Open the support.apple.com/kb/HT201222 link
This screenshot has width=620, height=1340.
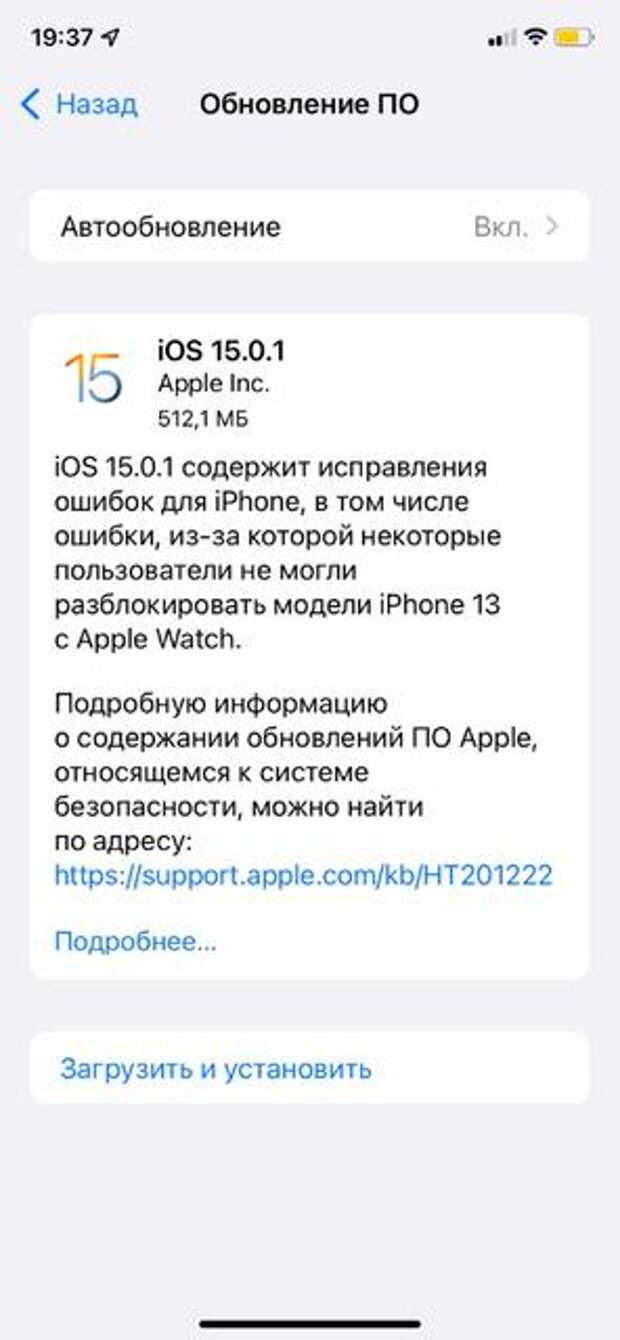(303, 876)
